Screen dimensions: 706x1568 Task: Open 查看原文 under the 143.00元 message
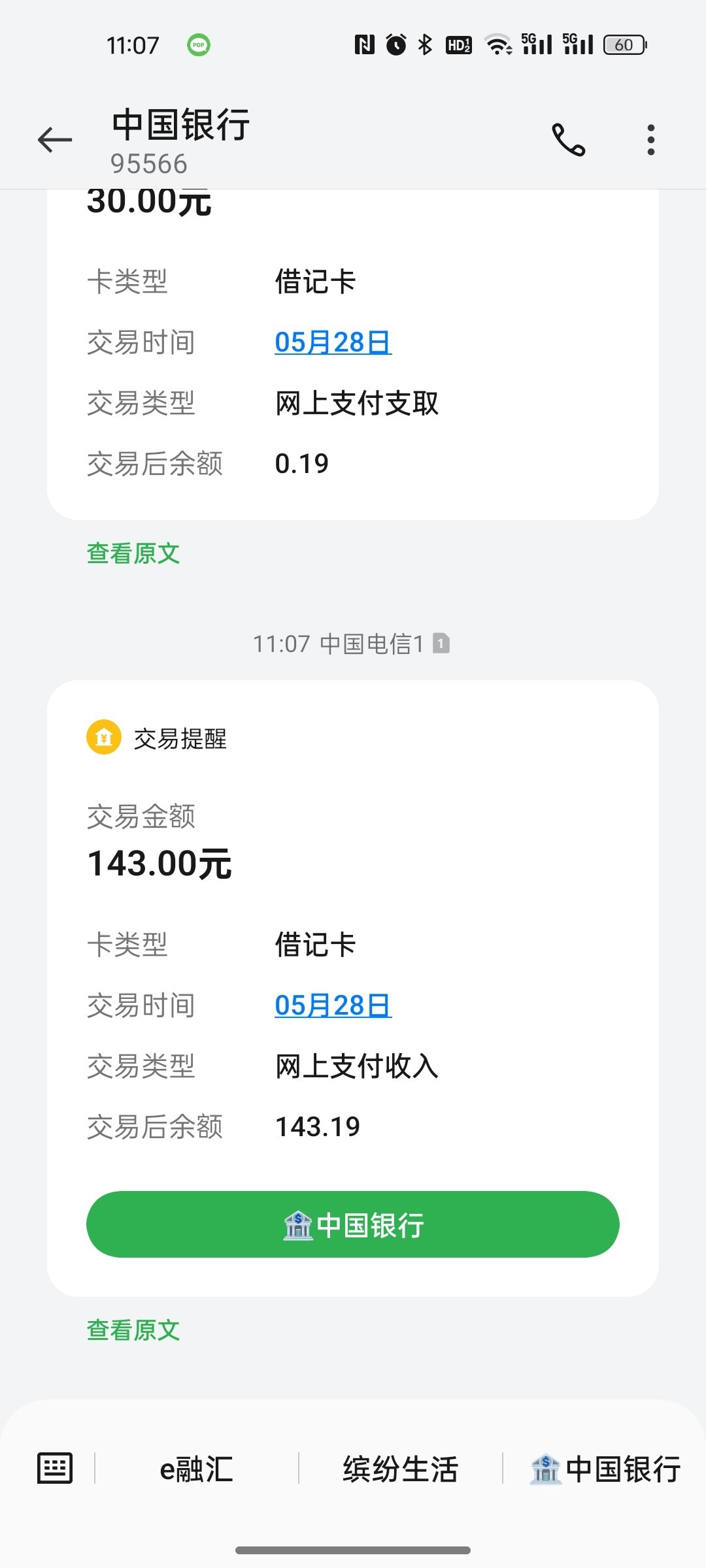[133, 1330]
